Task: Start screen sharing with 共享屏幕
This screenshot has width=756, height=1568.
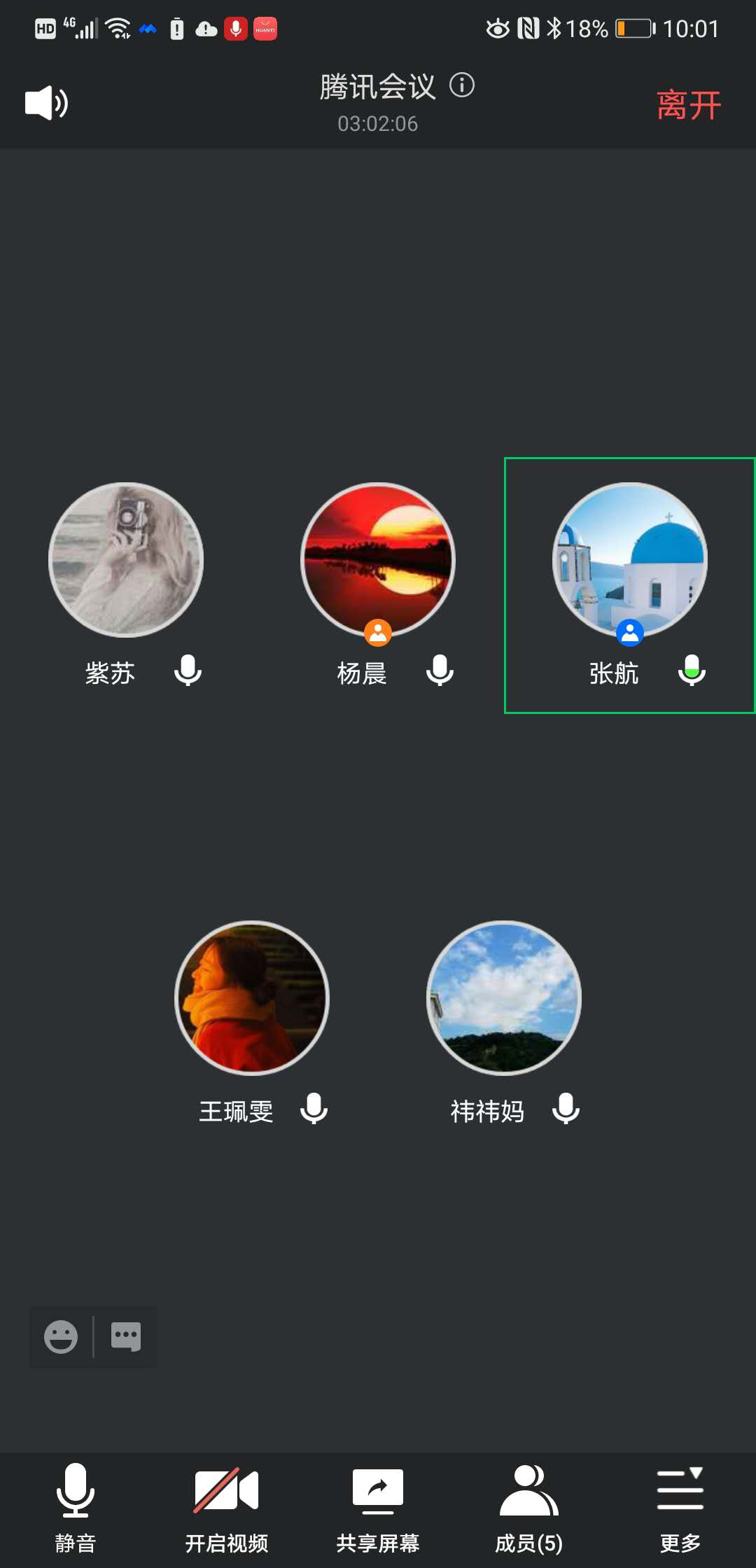Action: (378, 1505)
